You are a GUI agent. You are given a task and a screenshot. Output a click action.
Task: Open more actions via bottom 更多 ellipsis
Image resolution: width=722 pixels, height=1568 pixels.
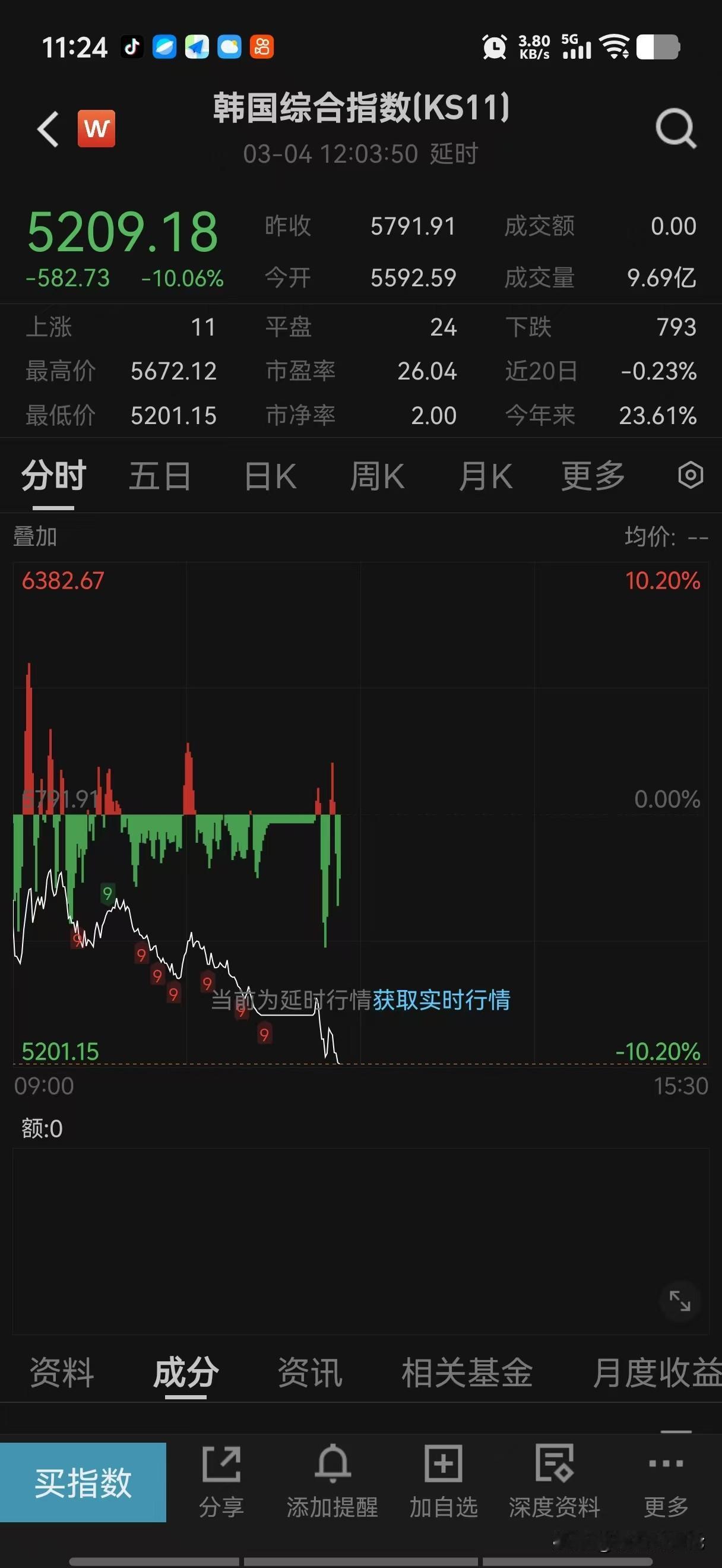point(664,1491)
